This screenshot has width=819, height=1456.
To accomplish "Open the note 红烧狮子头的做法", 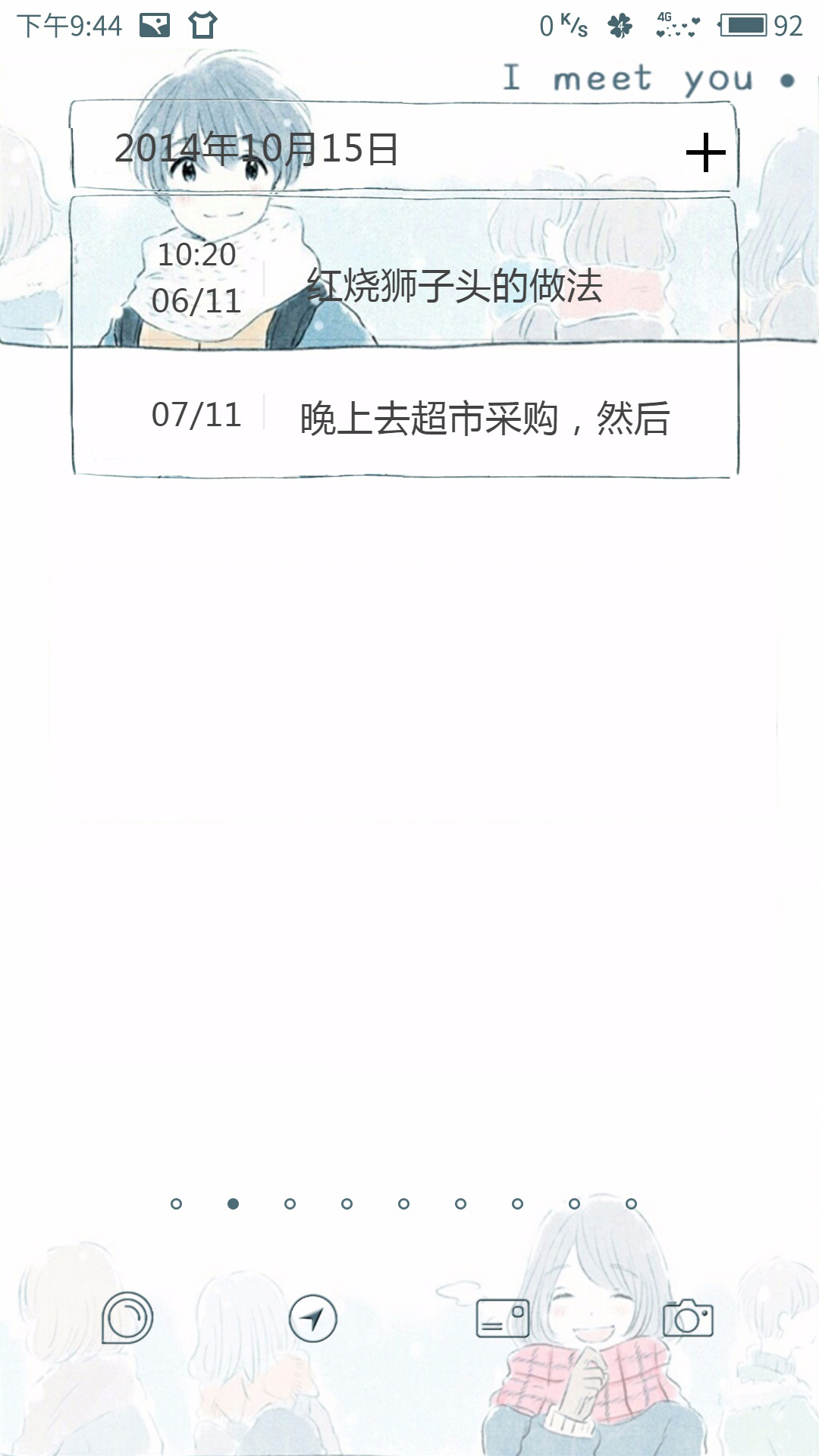I will 453,286.
